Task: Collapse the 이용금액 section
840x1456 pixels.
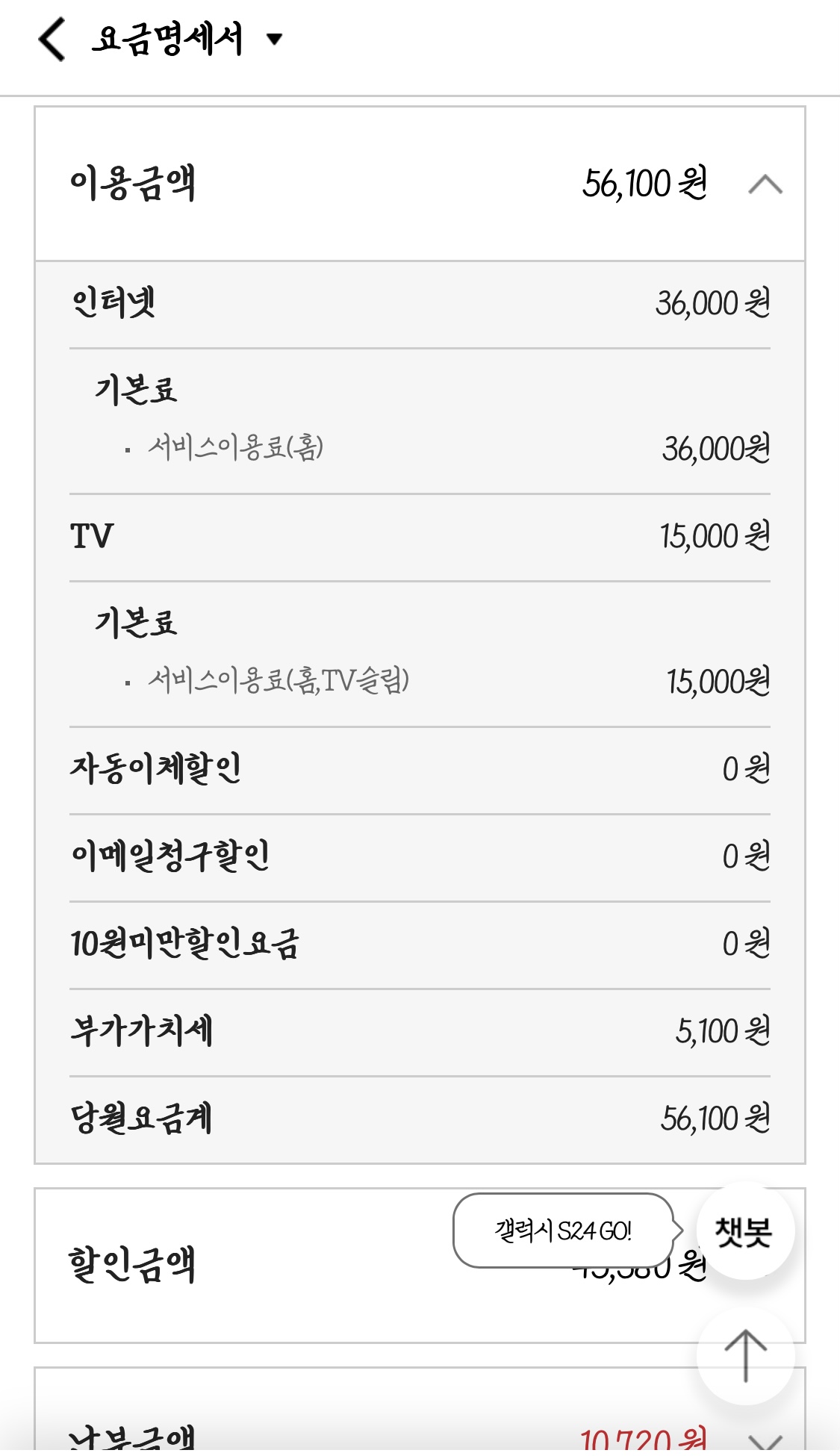Action: click(x=765, y=184)
